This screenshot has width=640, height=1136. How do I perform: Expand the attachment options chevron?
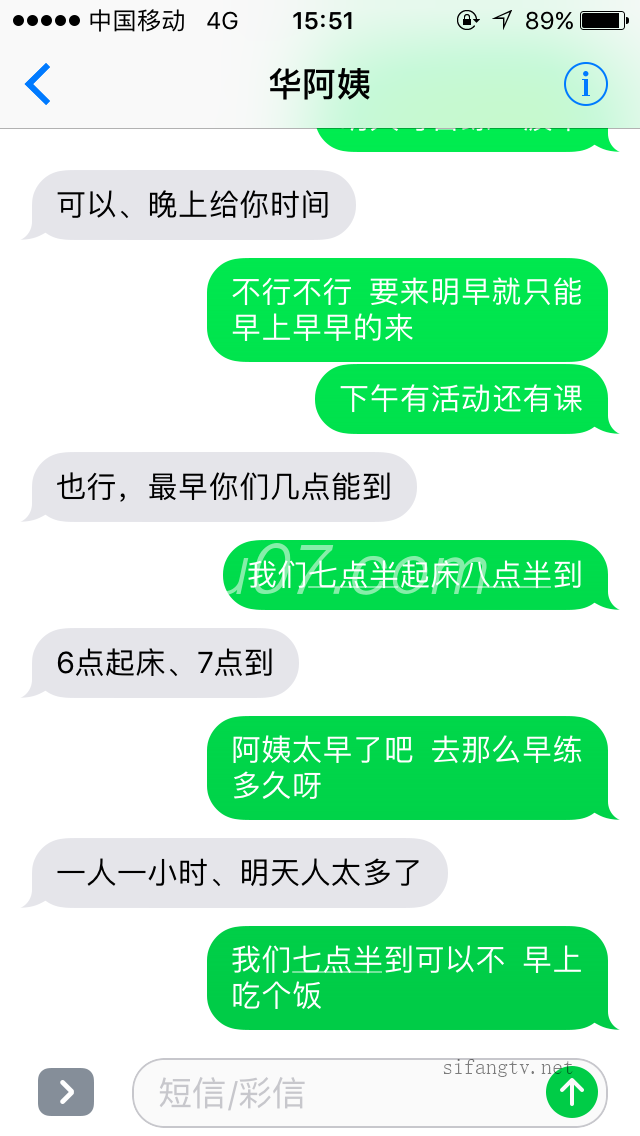[66, 1092]
